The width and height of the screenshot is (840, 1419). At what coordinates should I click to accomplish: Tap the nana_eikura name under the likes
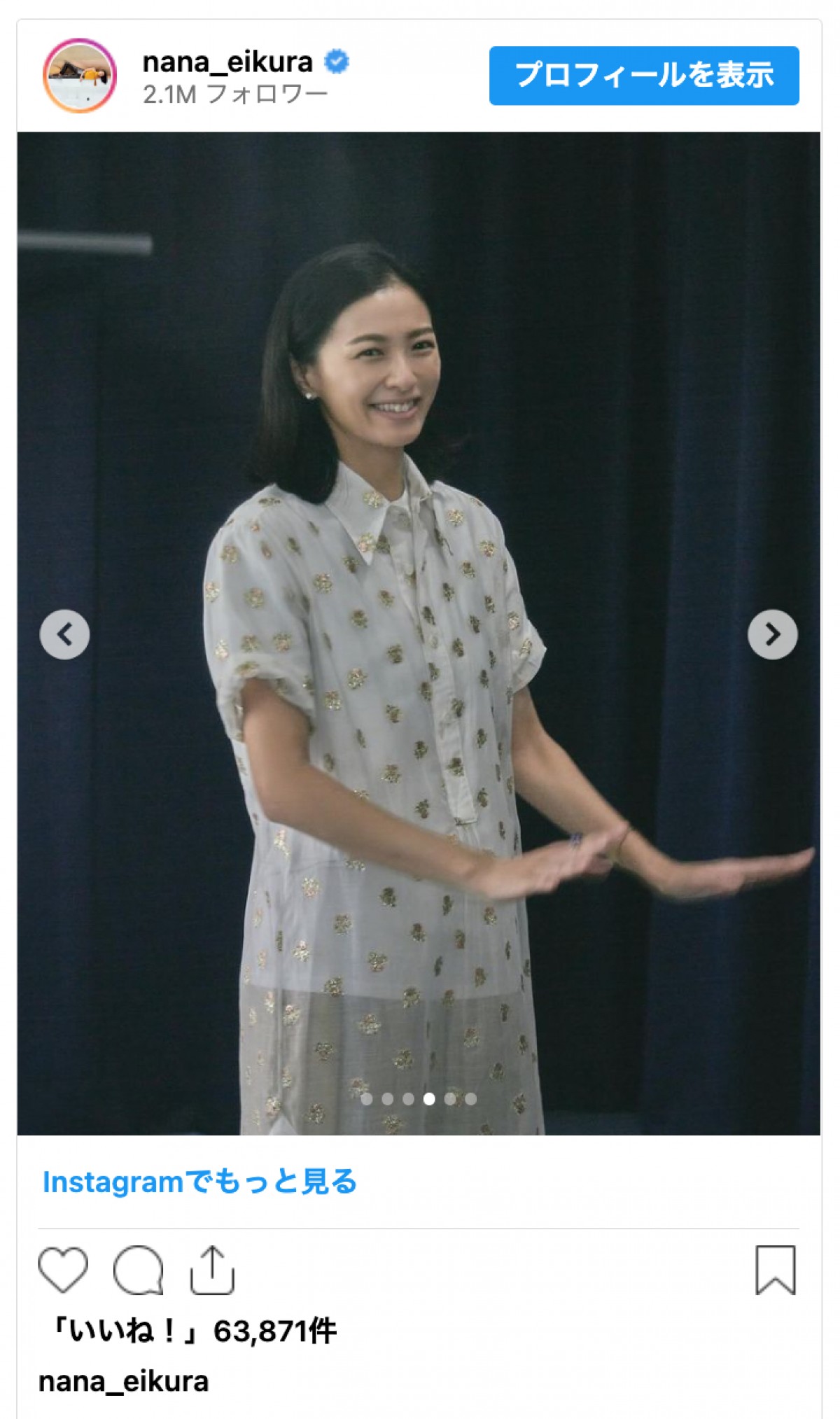[123, 1382]
